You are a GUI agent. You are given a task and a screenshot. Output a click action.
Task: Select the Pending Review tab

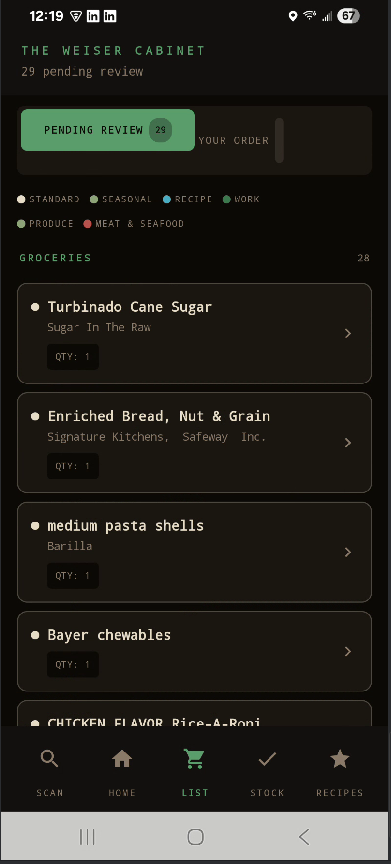click(x=108, y=130)
